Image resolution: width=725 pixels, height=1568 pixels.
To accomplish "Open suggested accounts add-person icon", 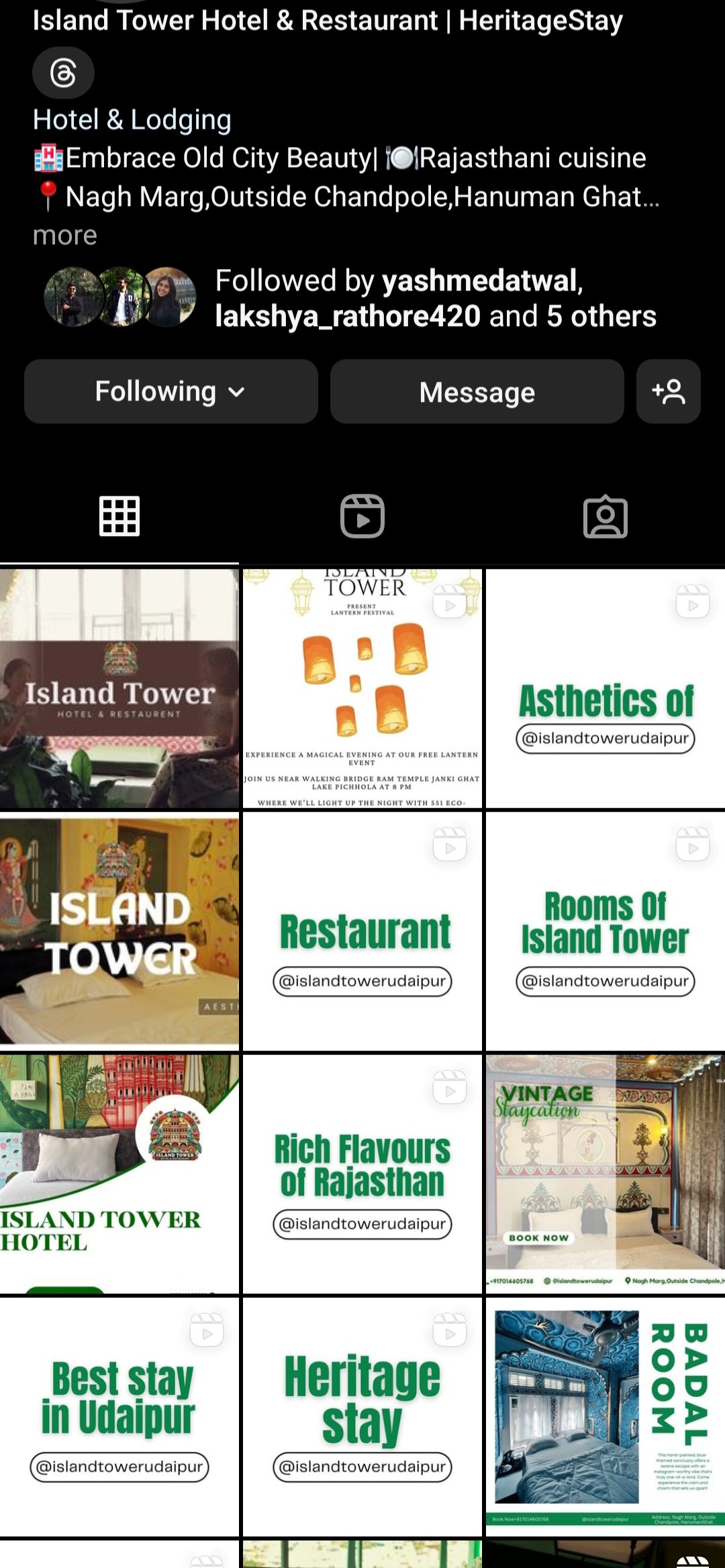I will 668,391.
